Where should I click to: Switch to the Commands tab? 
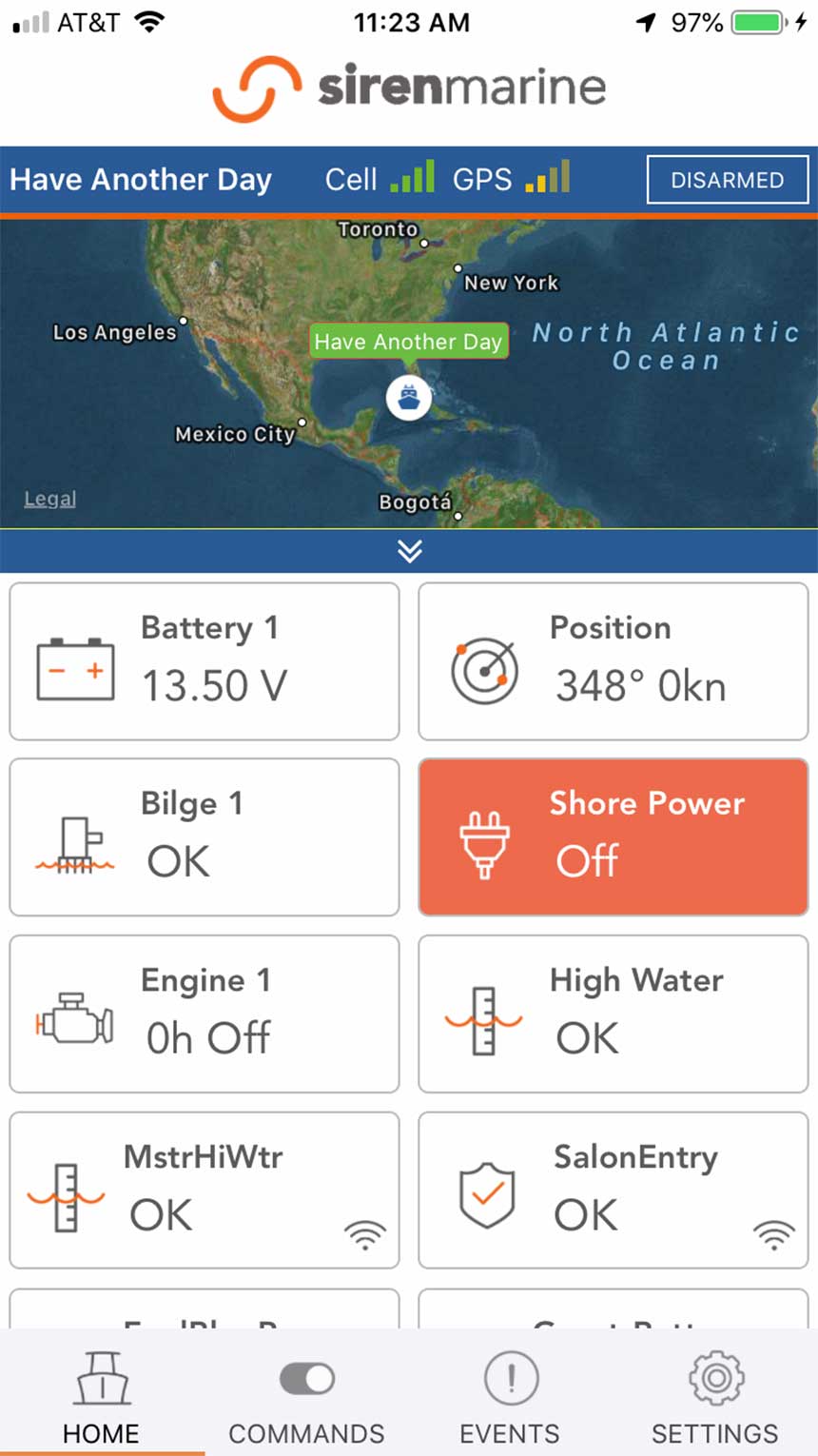[306, 1398]
